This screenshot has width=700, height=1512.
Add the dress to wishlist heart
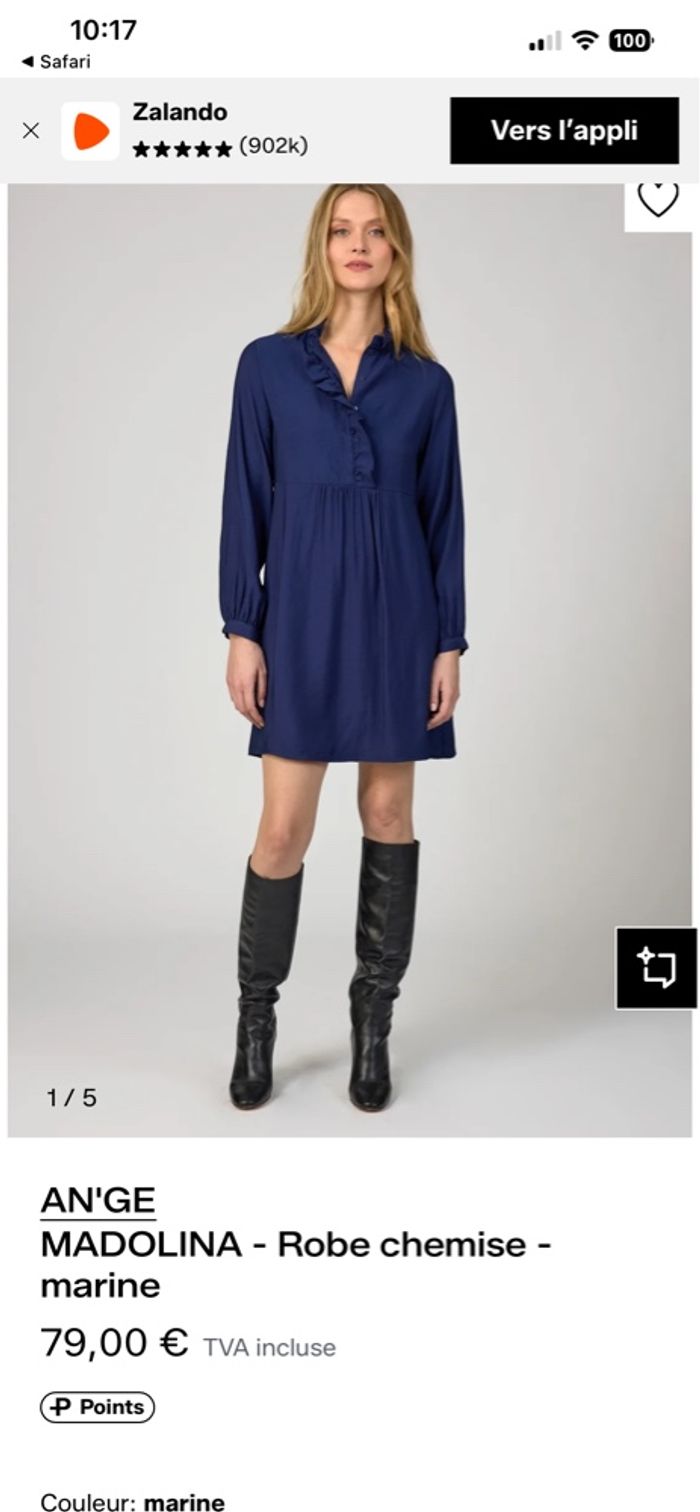[x=658, y=200]
